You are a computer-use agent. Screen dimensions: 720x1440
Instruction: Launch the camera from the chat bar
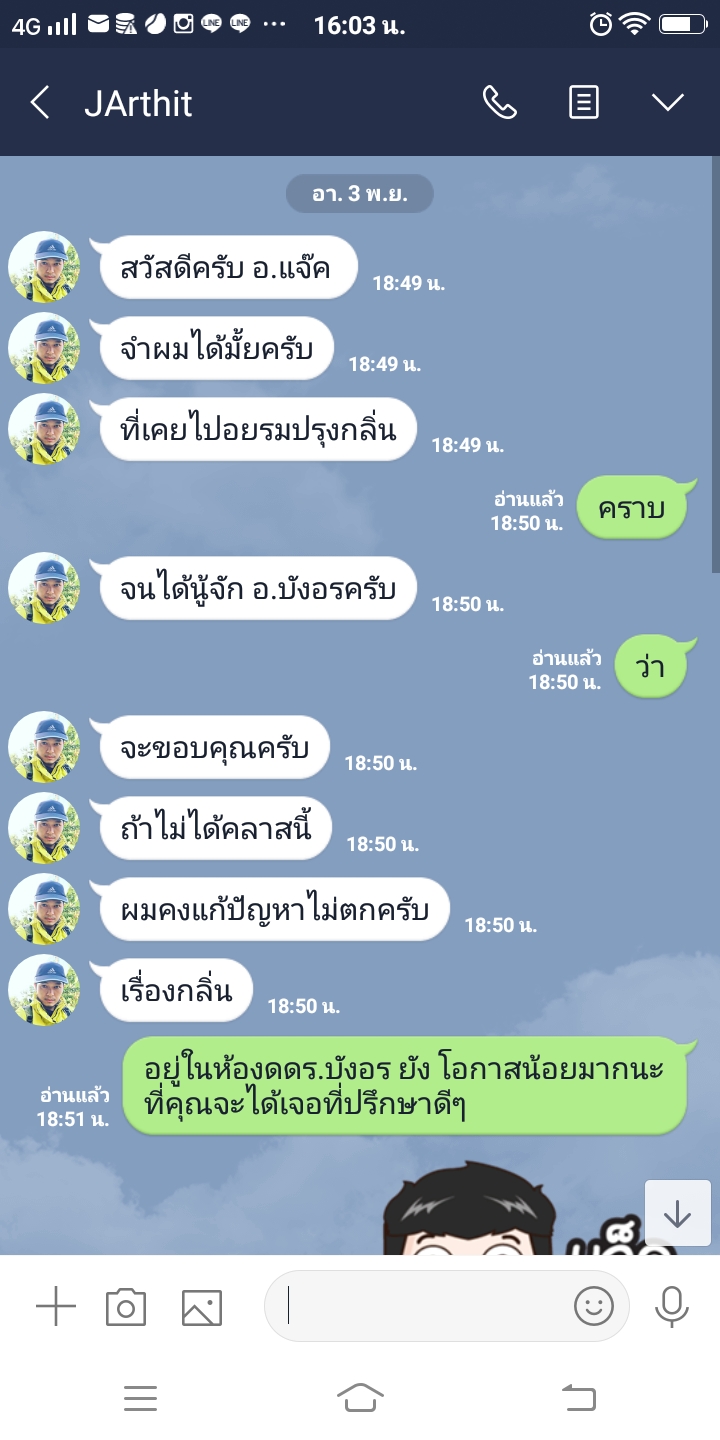coord(126,1307)
